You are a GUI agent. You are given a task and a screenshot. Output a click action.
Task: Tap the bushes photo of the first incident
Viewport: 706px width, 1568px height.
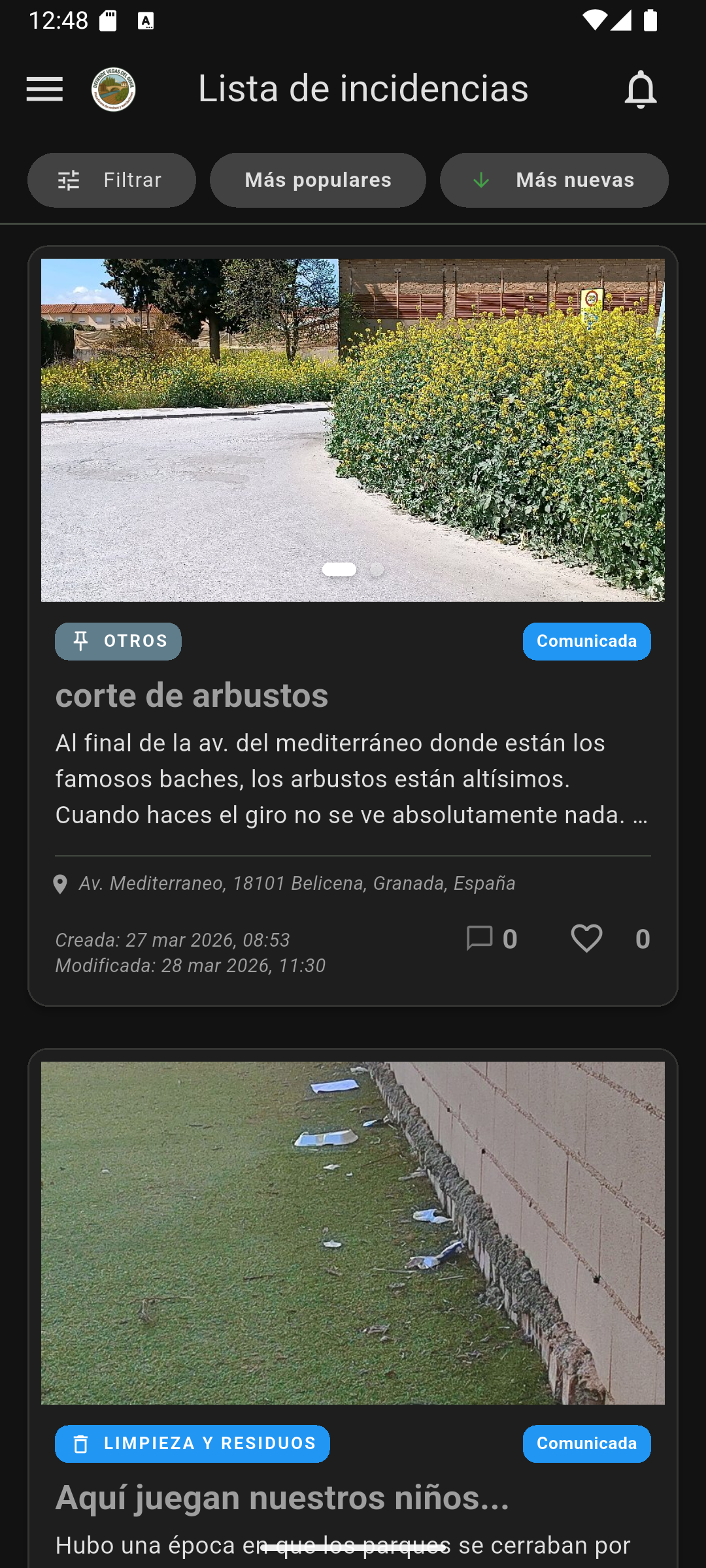pos(353,429)
